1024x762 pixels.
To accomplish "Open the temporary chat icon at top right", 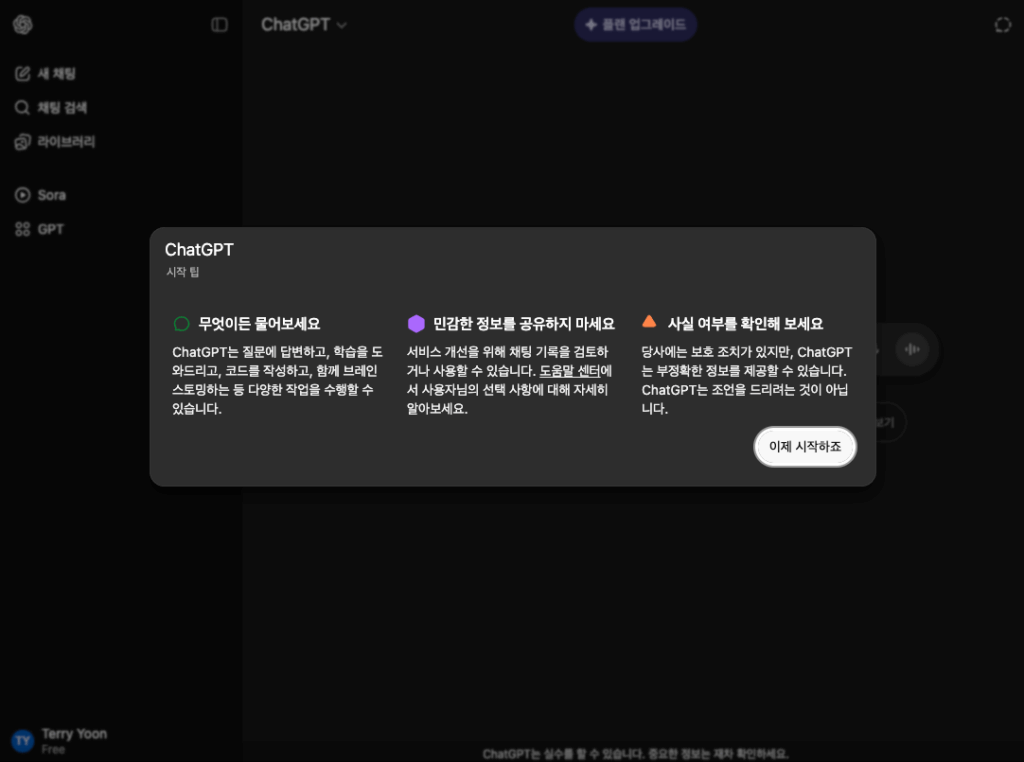I will tap(1002, 25).
